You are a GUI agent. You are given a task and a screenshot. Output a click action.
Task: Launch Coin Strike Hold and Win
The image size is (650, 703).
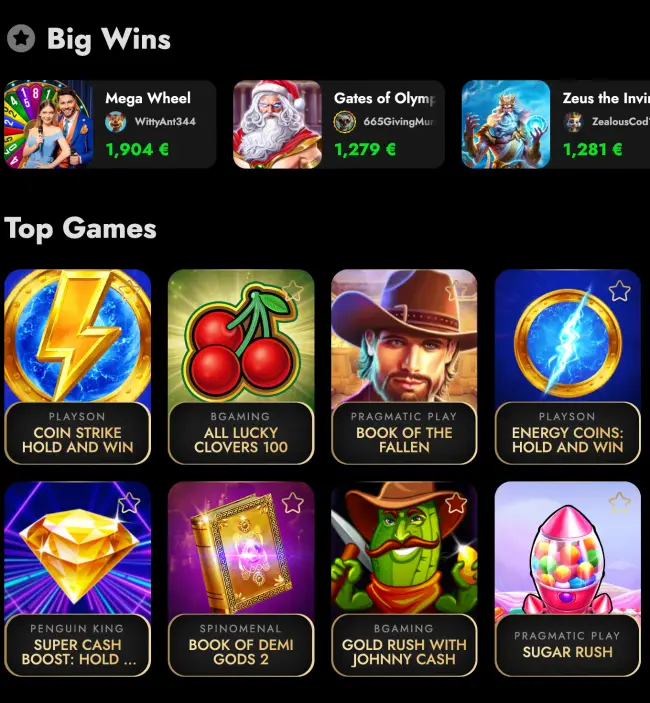point(78,340)
